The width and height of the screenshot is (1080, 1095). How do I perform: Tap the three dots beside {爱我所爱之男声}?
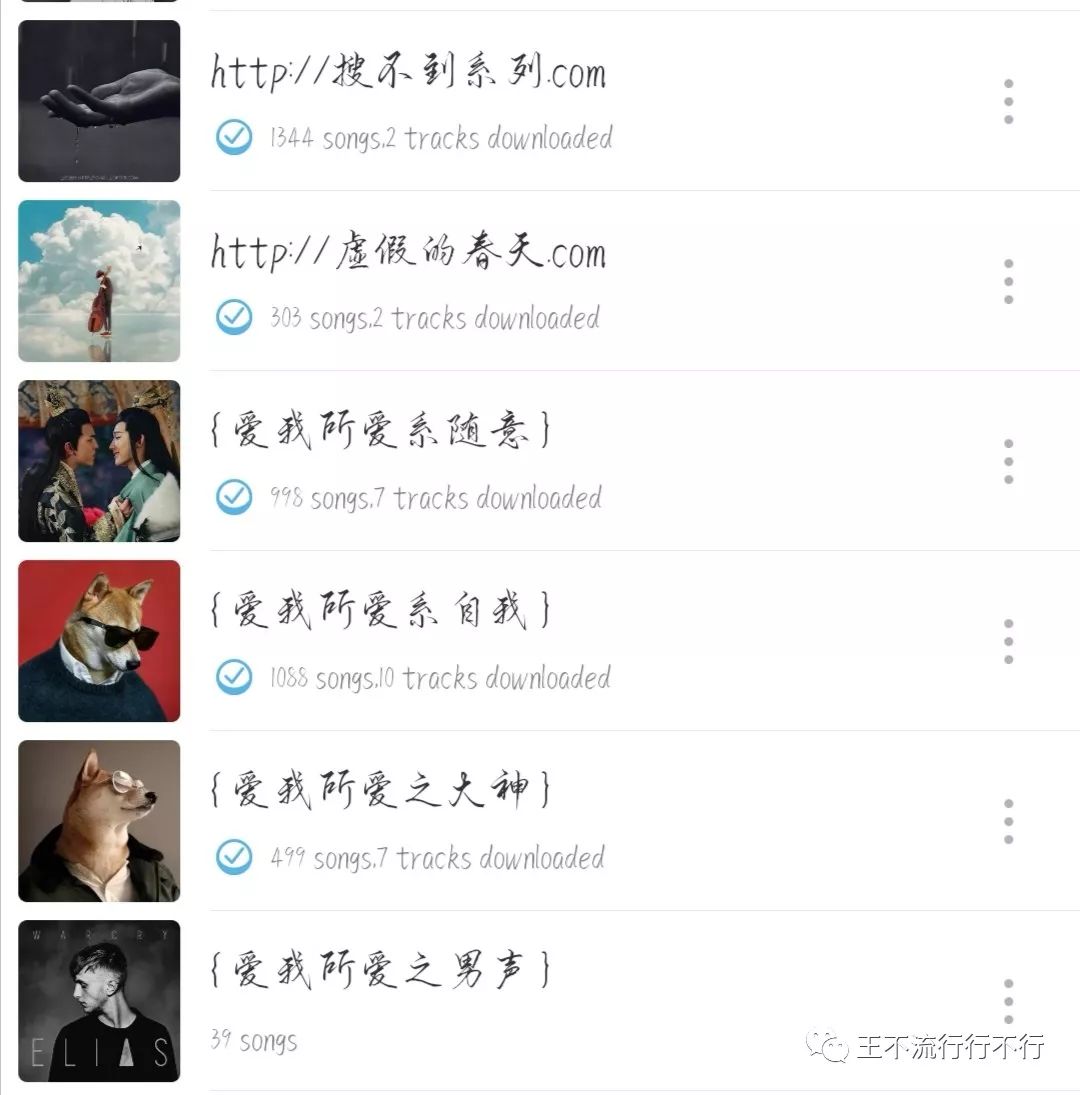[1008, 1001]
